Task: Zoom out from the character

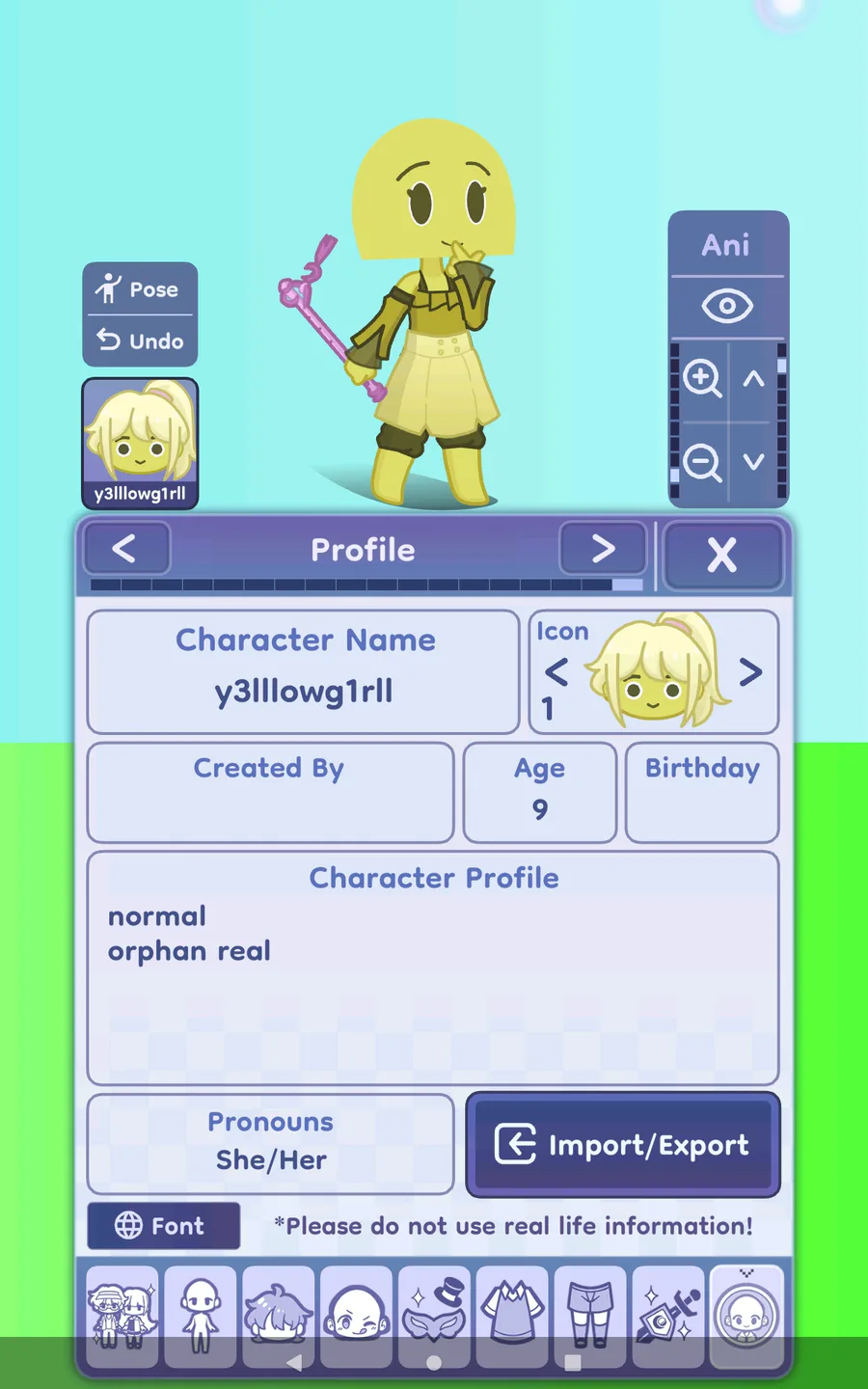Action: click(x=702, y=463)
